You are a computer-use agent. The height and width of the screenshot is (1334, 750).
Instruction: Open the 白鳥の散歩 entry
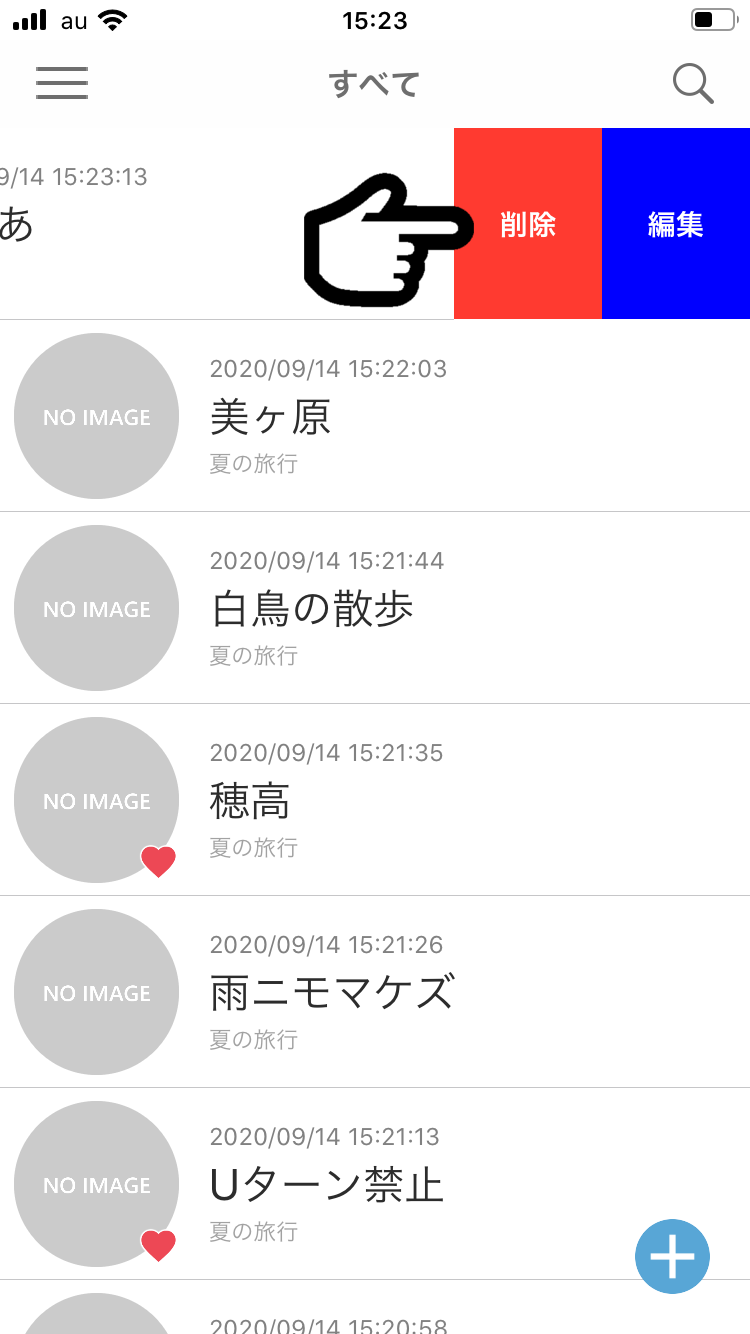[x=375, y=608]
